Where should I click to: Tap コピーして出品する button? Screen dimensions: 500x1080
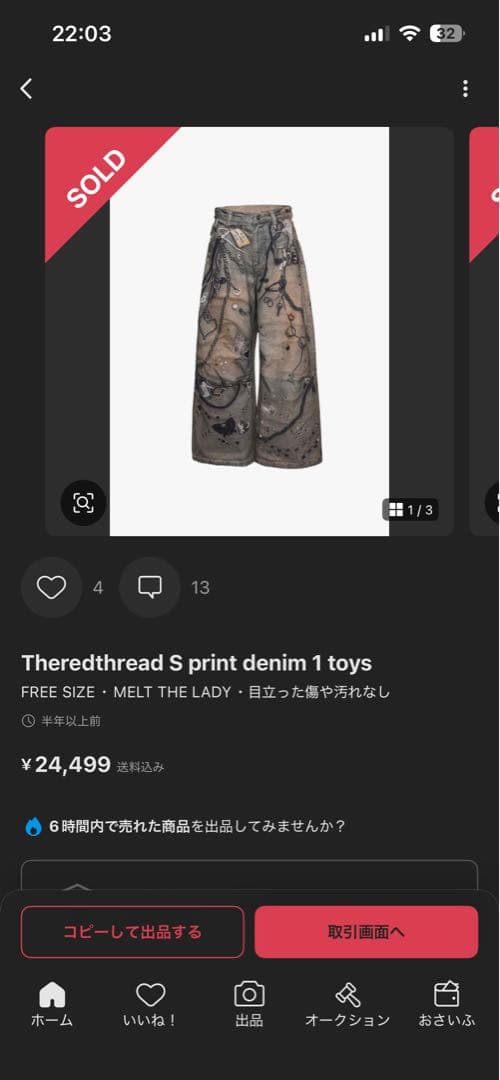pos(132,932)
